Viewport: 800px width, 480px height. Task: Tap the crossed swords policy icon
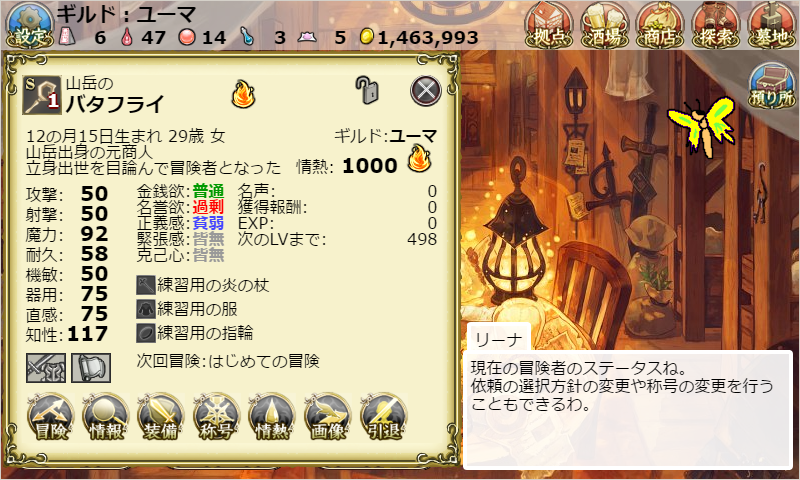tap(45, 367)
